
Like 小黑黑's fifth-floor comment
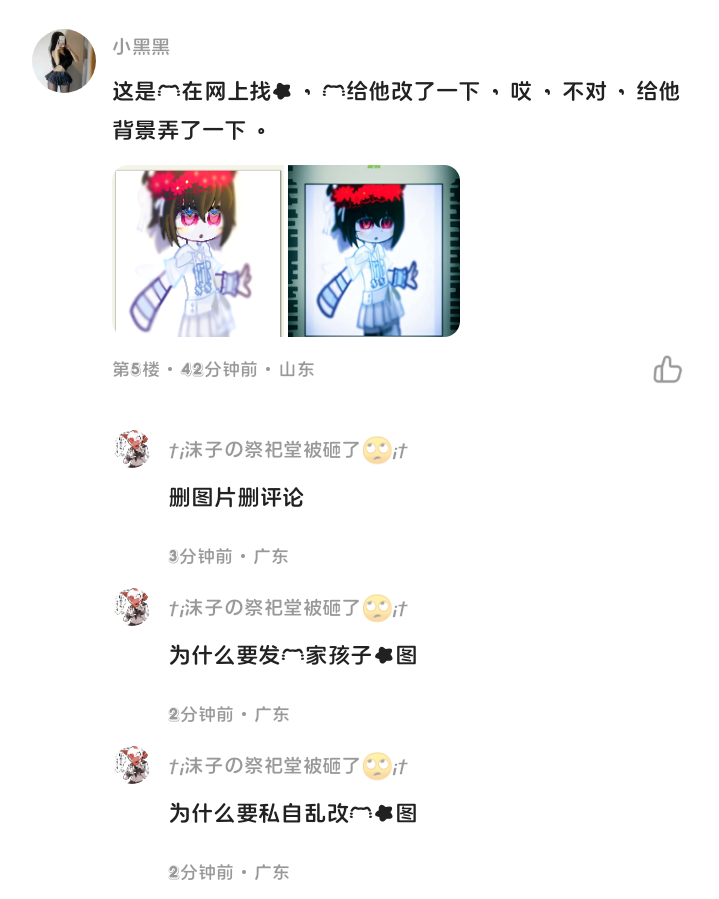pos(667,370)
